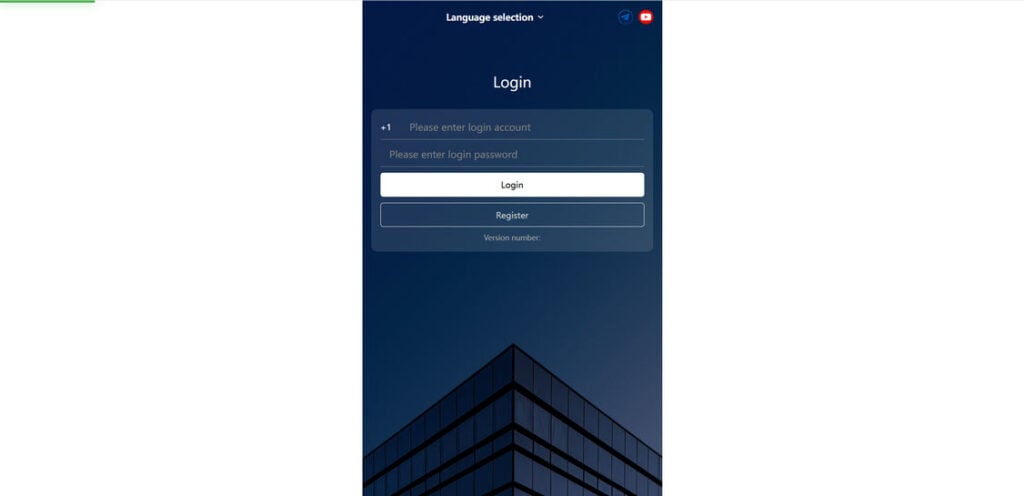Focus the login password field
Image resolution: width=1024 pixels, height=496 pixels.
click(x=510, y=154)
